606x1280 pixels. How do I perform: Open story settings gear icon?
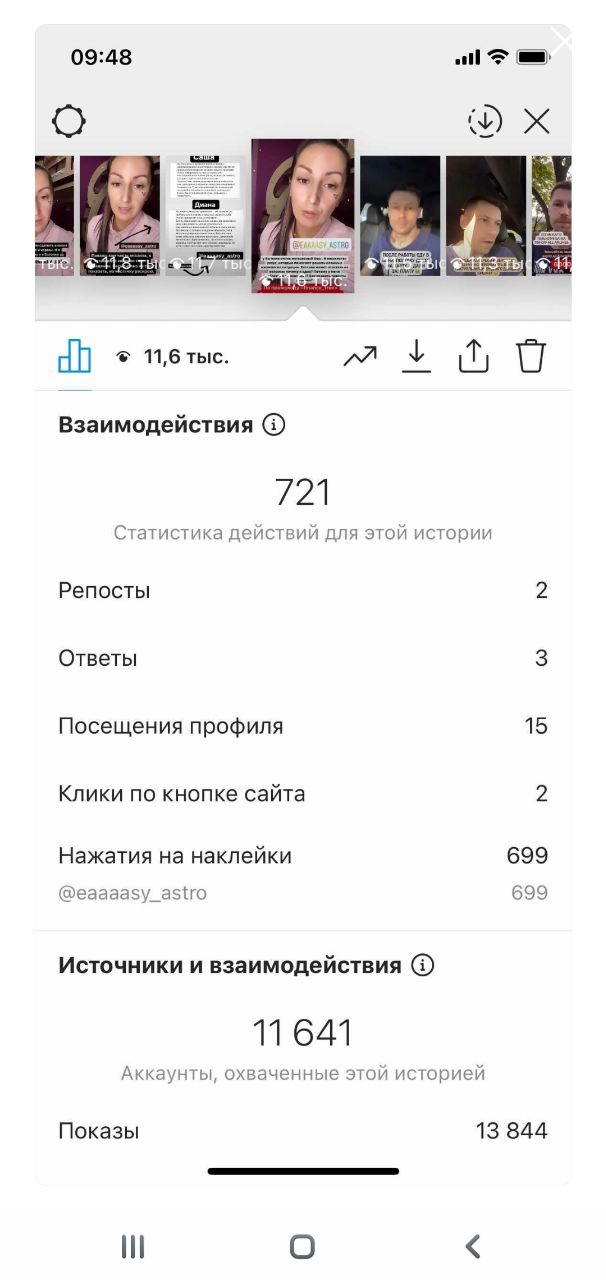pos(69,122)
